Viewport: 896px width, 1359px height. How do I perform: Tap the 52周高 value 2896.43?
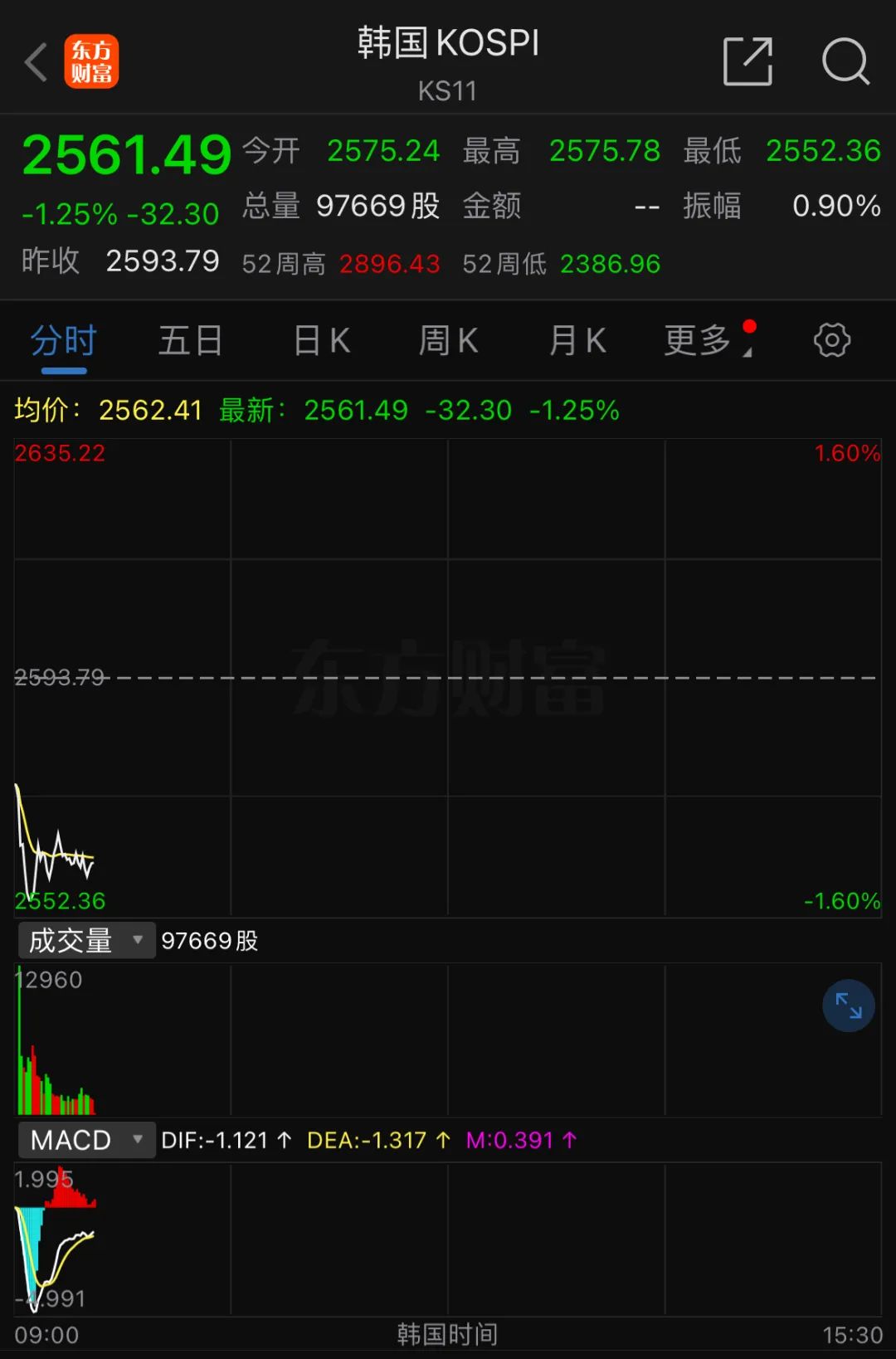click(389, 263)
